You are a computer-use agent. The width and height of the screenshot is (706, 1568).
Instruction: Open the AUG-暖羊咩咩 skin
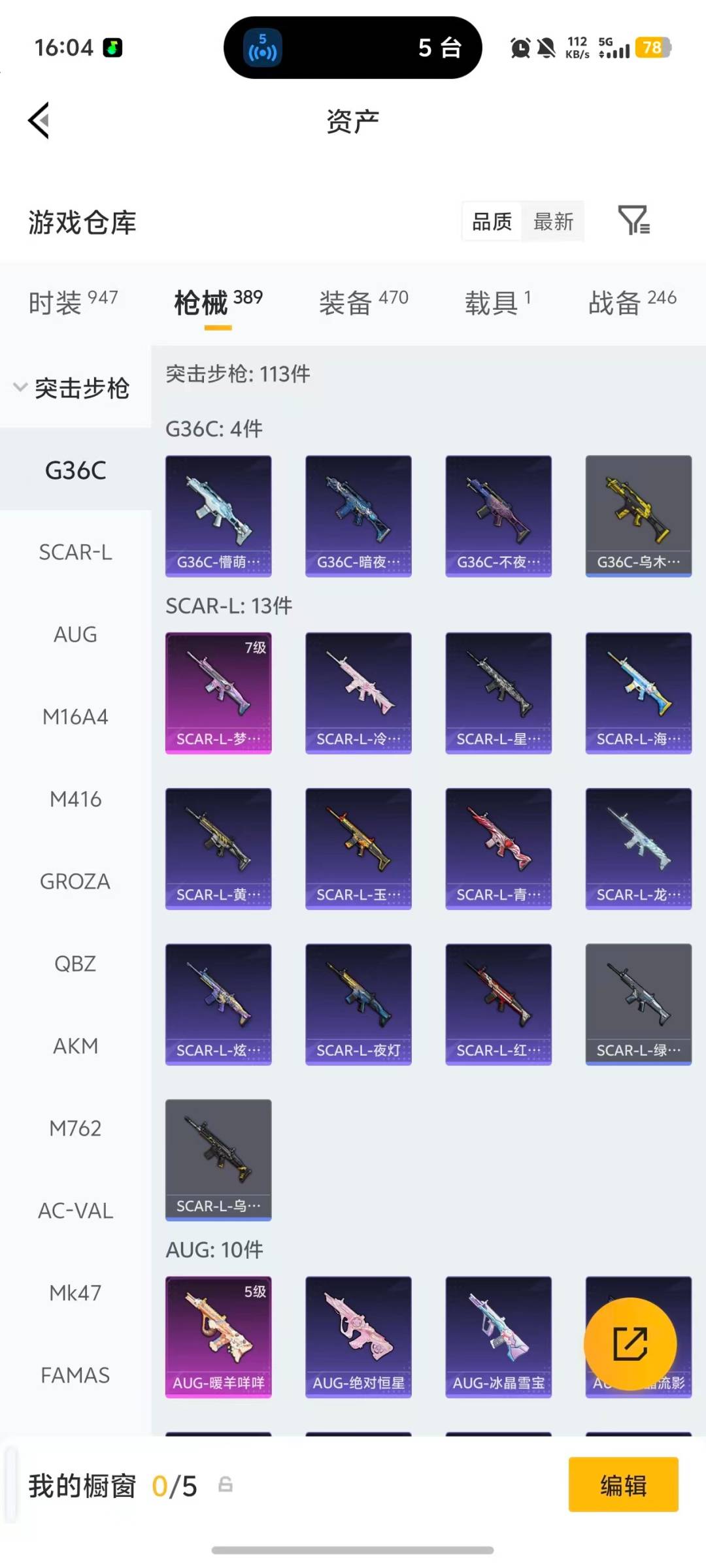coord(218,1337)
